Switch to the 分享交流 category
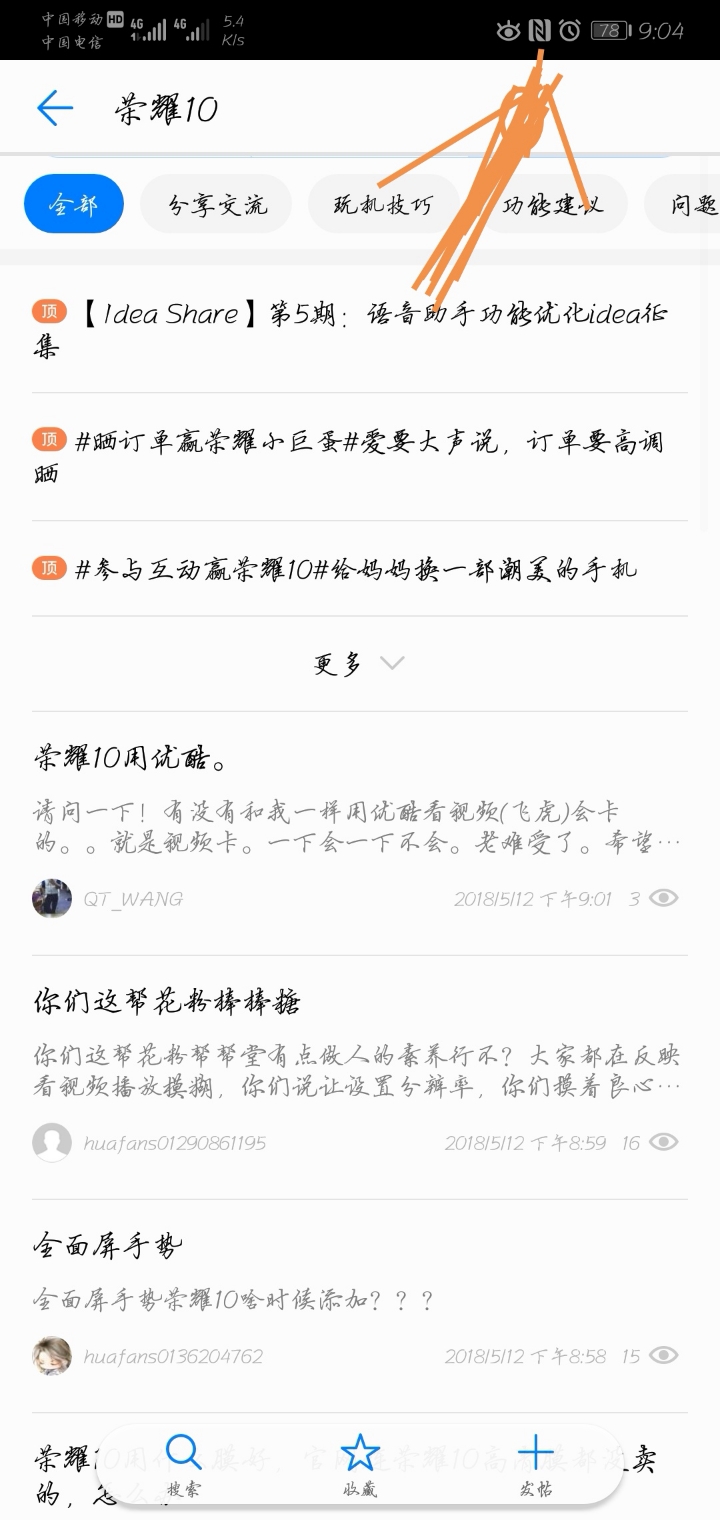Screen dimensions: 720x1520 click(217, 204)
